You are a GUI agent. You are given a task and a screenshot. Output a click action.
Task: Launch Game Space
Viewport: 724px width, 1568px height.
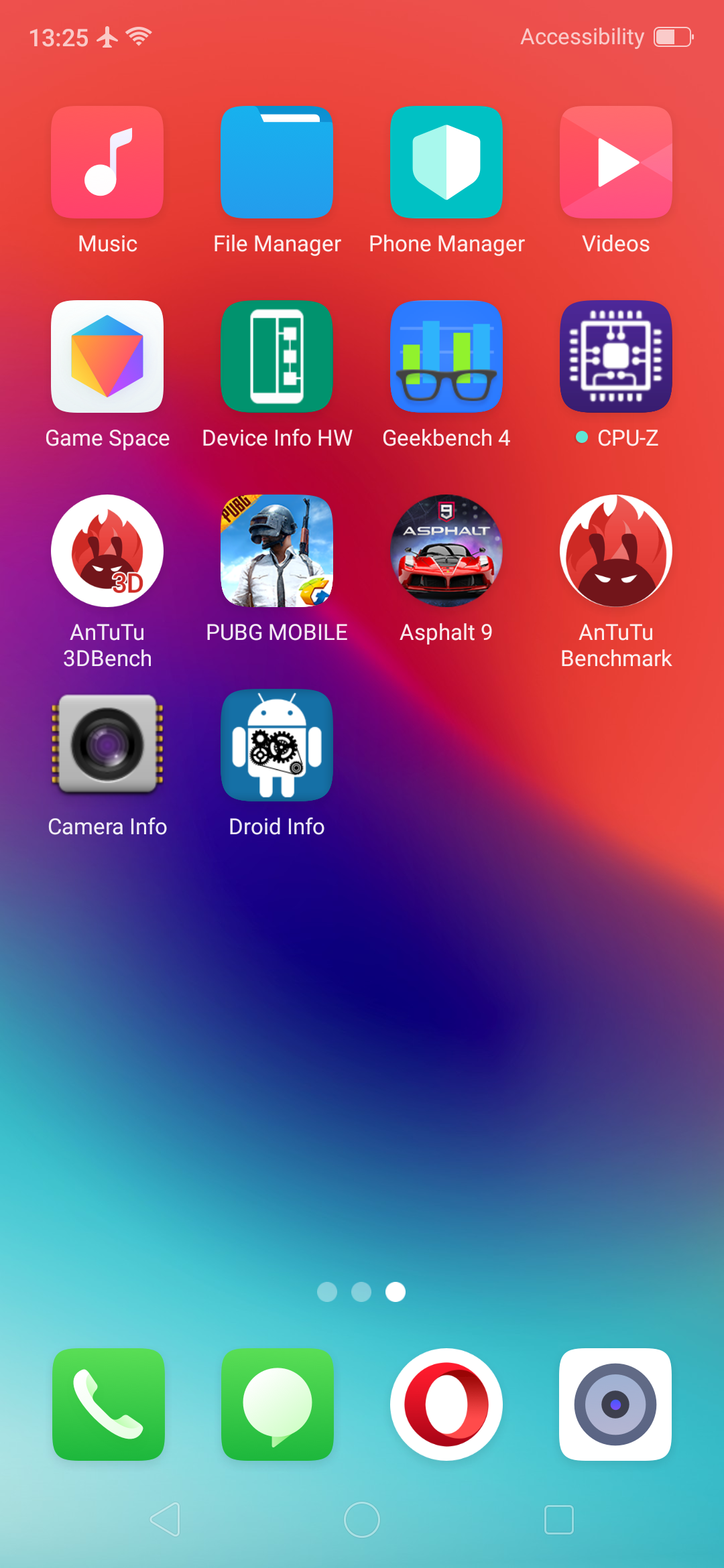coord(107,357)
